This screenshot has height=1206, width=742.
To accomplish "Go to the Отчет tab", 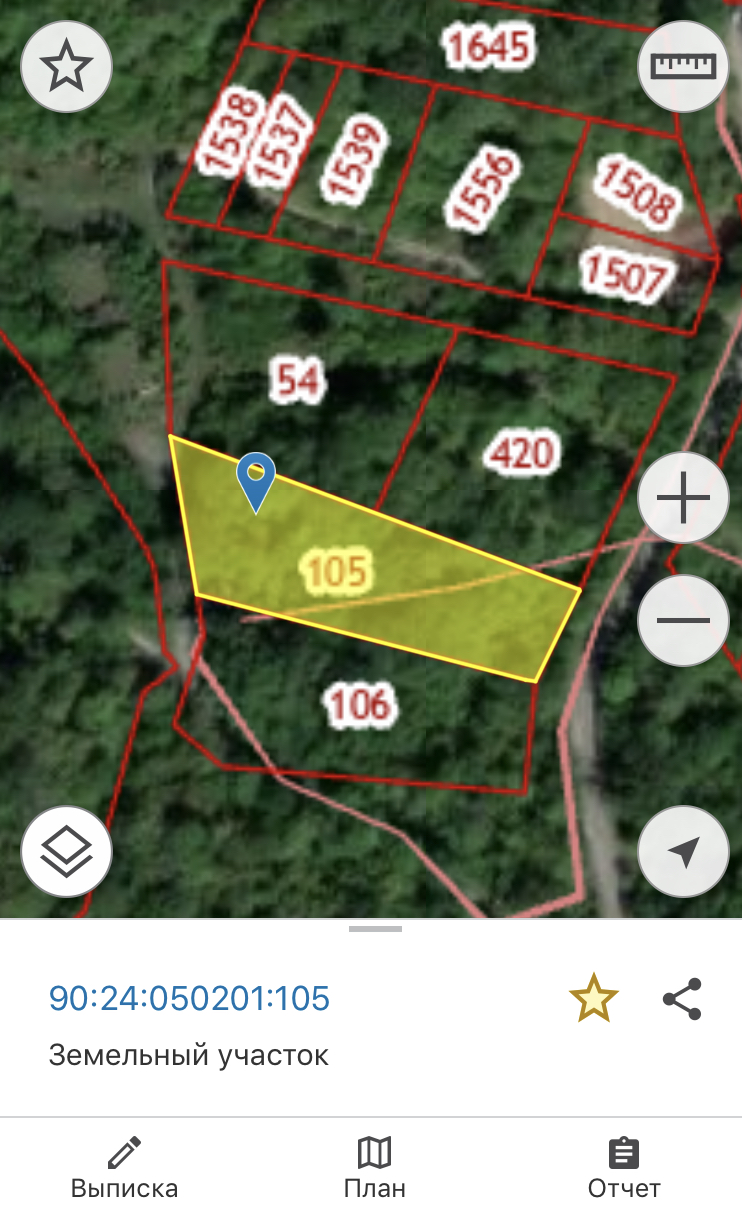I will click(624, 1168).
